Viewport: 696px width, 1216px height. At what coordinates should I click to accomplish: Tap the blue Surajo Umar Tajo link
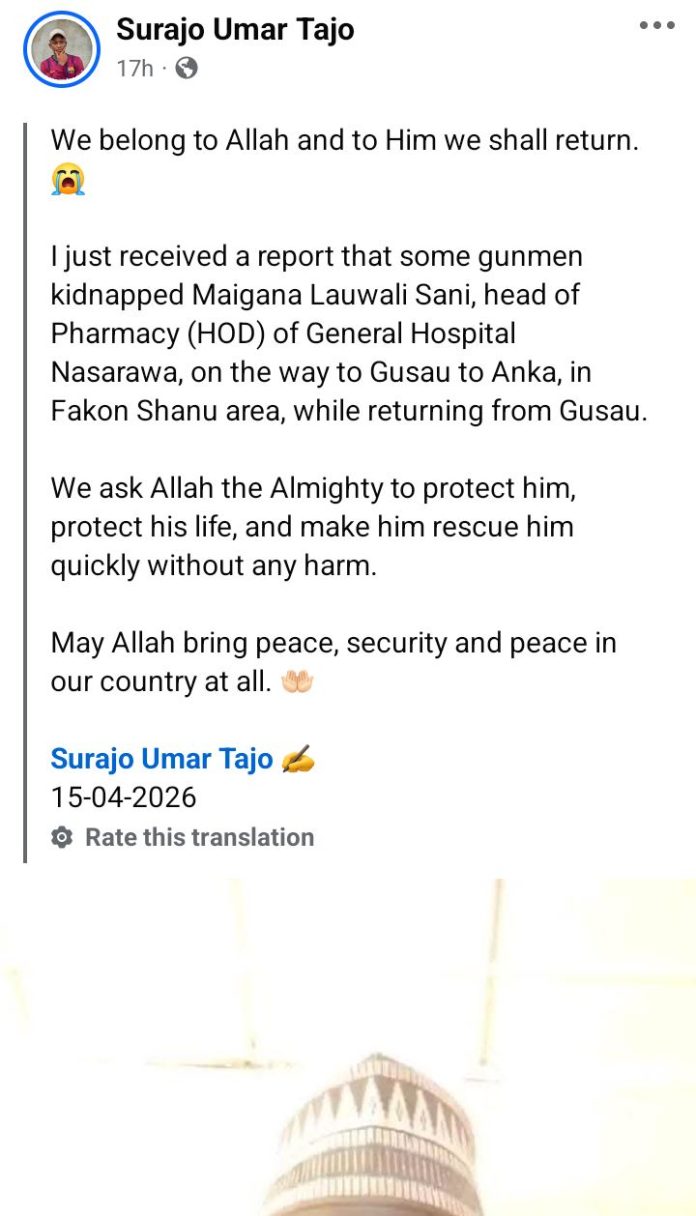click(x=162, y=759)
